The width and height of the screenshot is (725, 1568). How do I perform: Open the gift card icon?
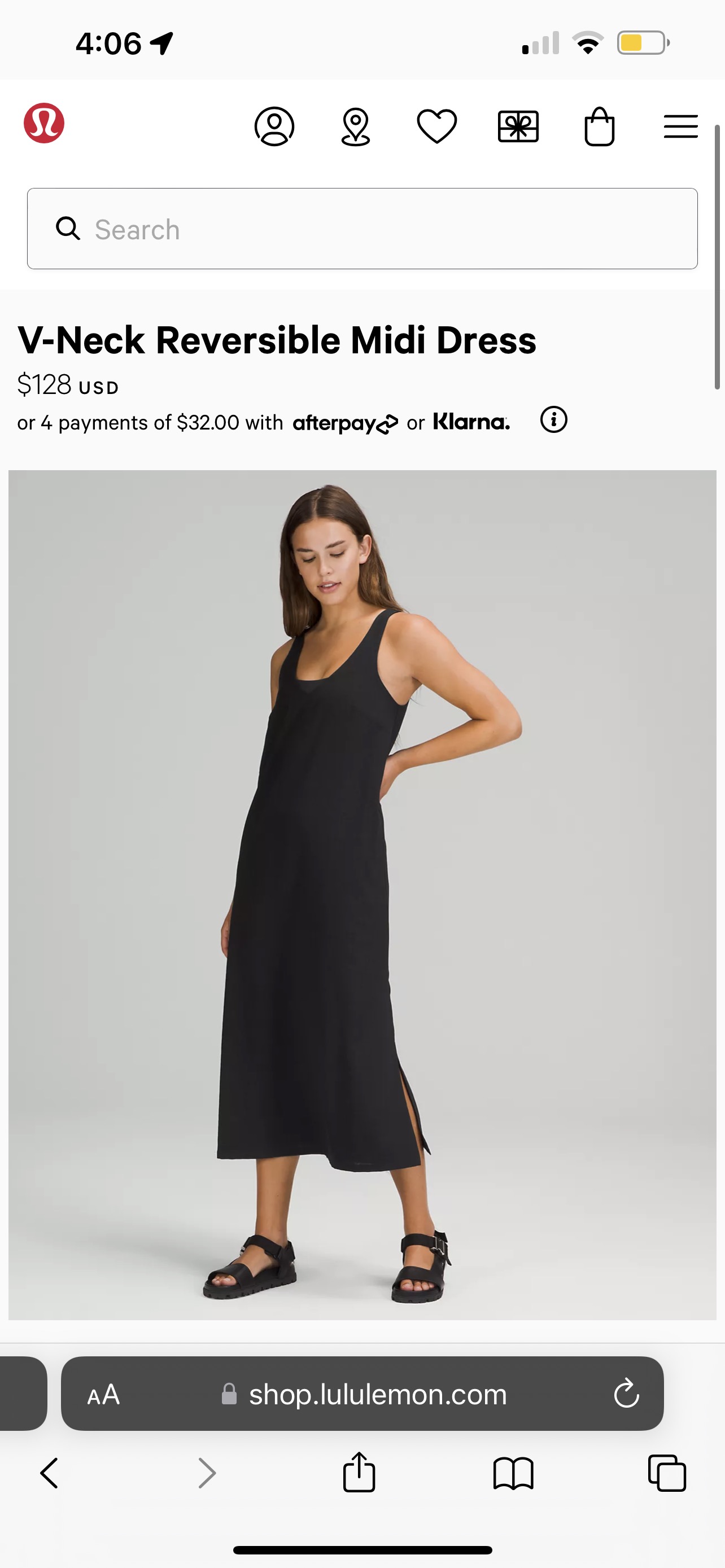click(x=518, y=126)
